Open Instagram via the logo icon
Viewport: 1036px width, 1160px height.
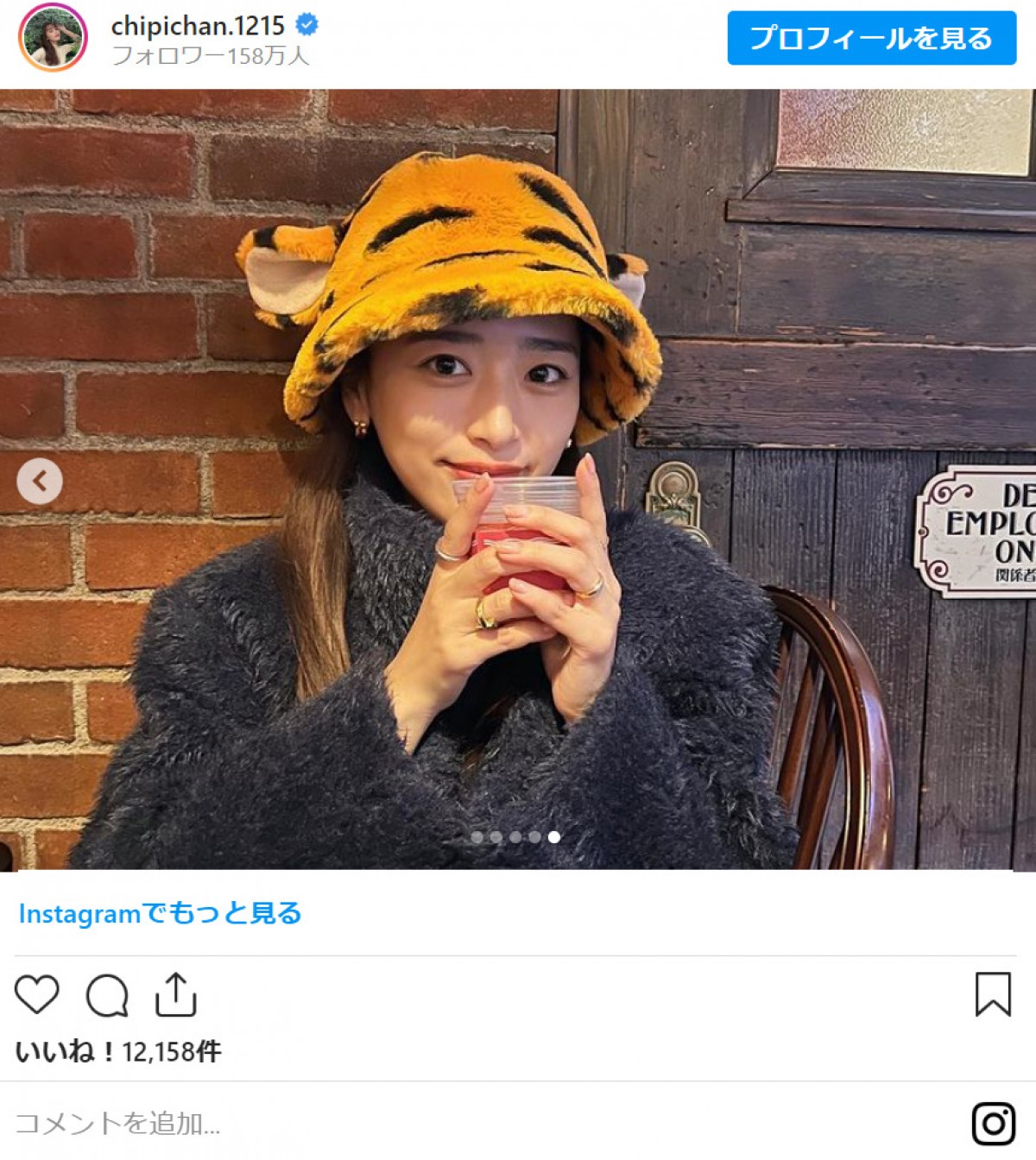(x=994, y=1123)
